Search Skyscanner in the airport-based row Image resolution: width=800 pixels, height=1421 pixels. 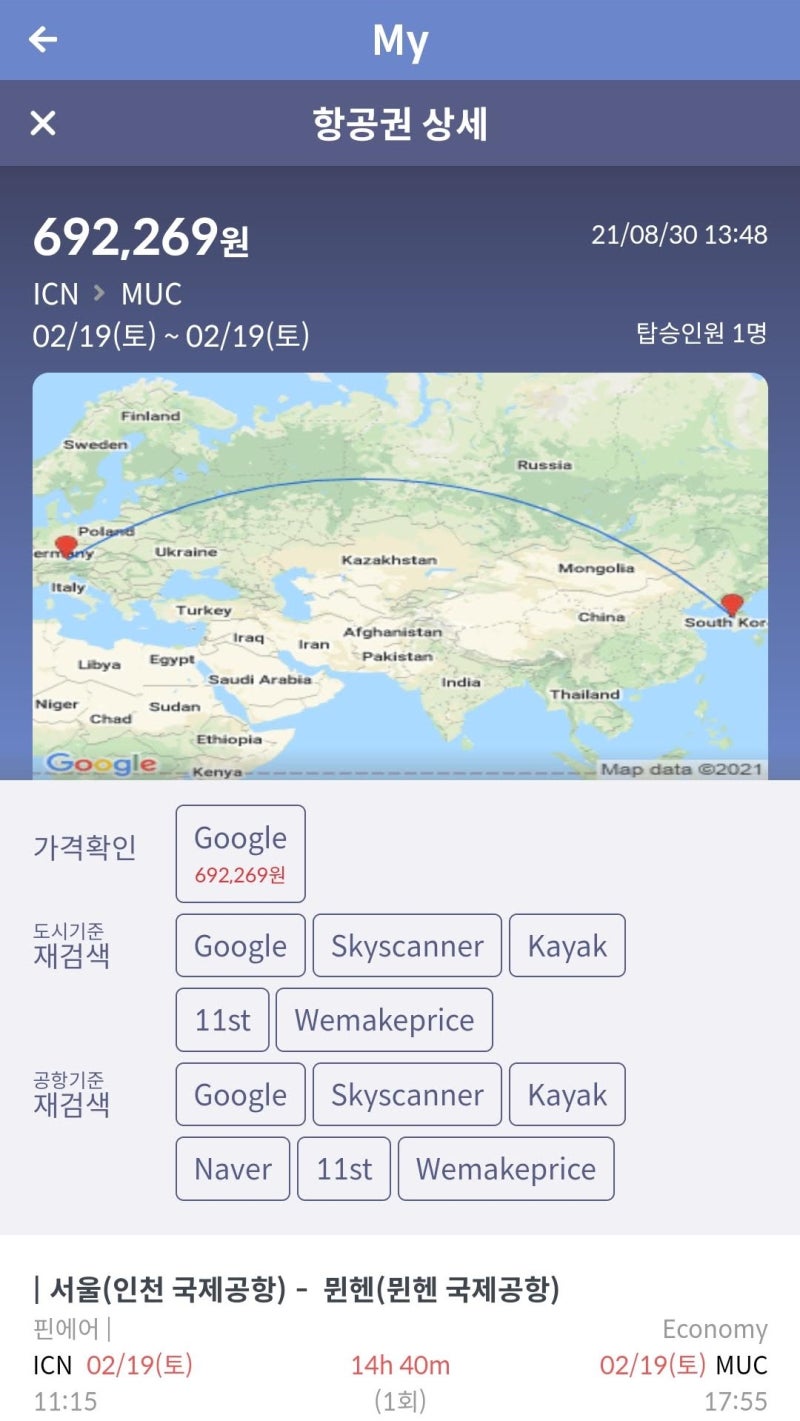(x=406, y=1095)
